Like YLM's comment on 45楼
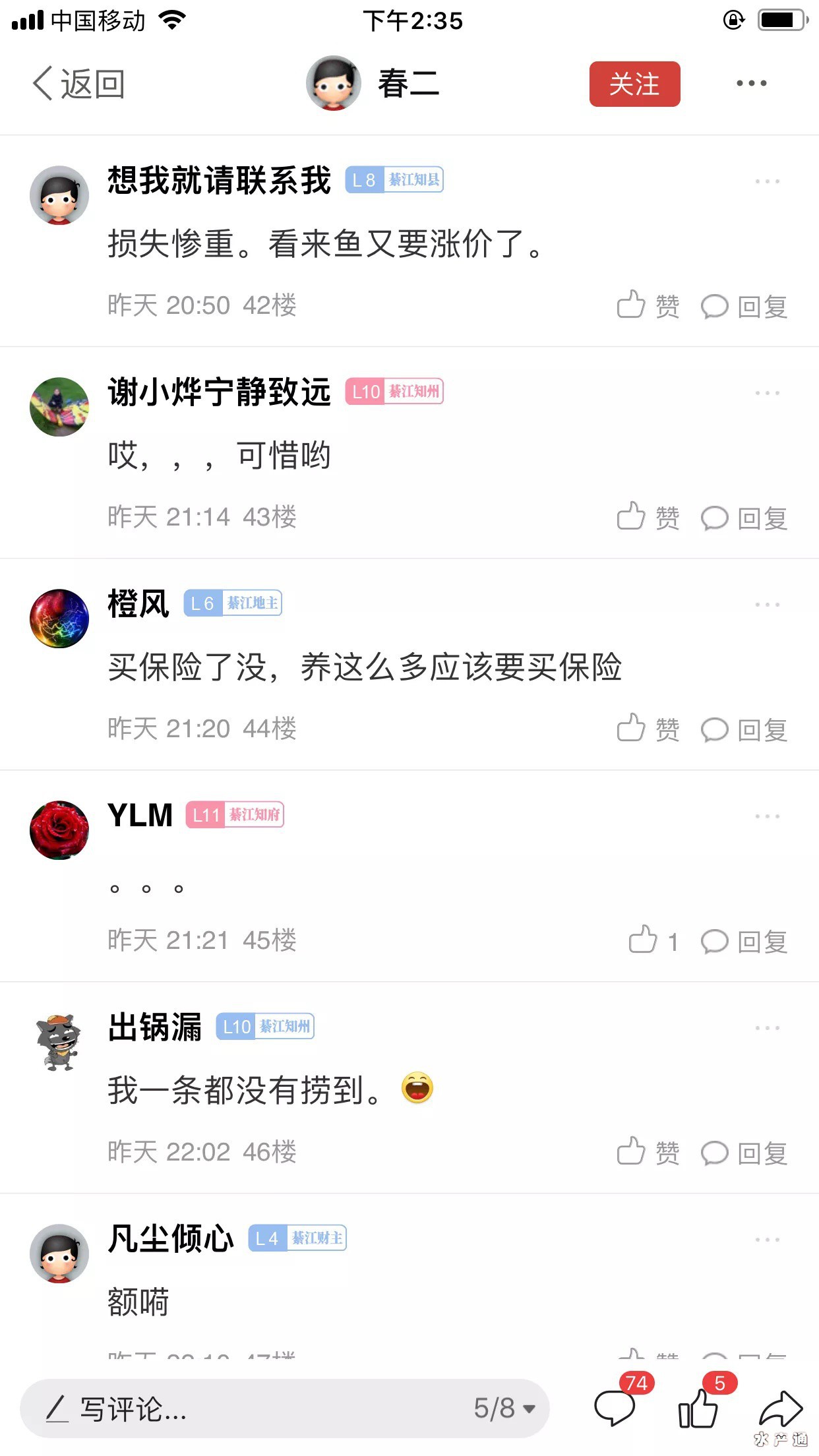Viewport: 819px width, 1456px height. pos(653,941)
